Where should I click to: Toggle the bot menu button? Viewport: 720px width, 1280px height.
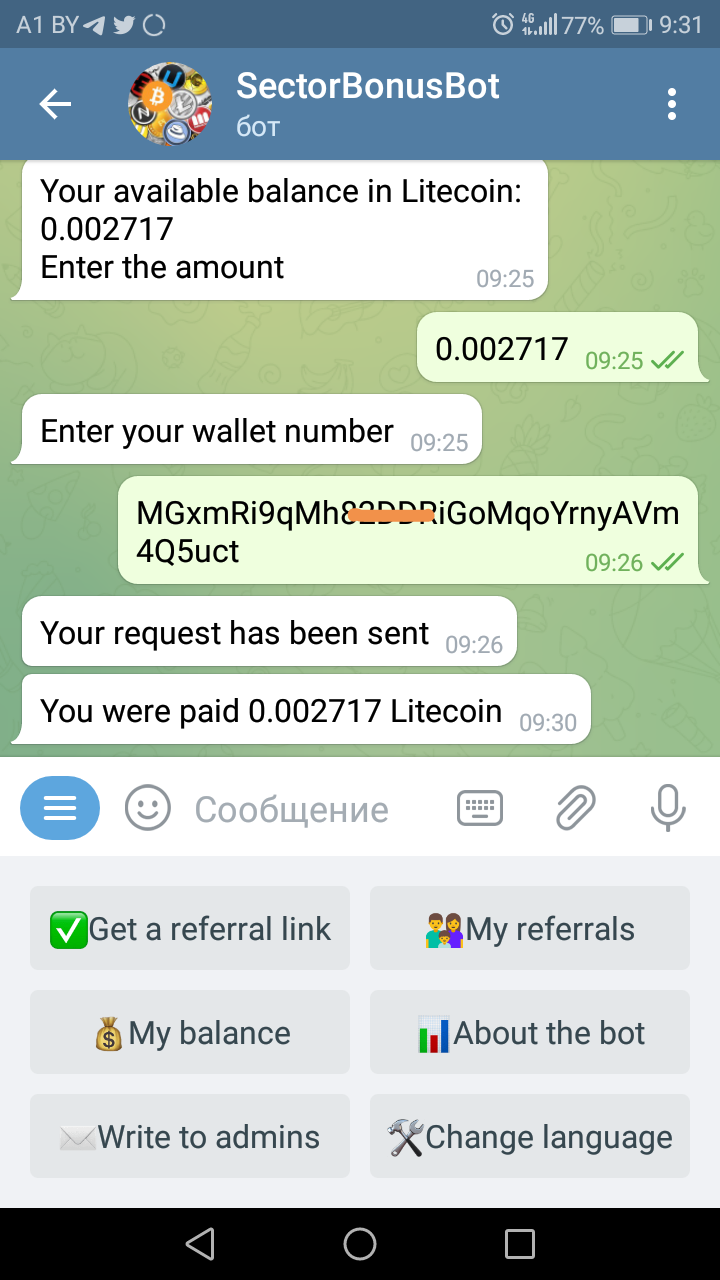60,808
